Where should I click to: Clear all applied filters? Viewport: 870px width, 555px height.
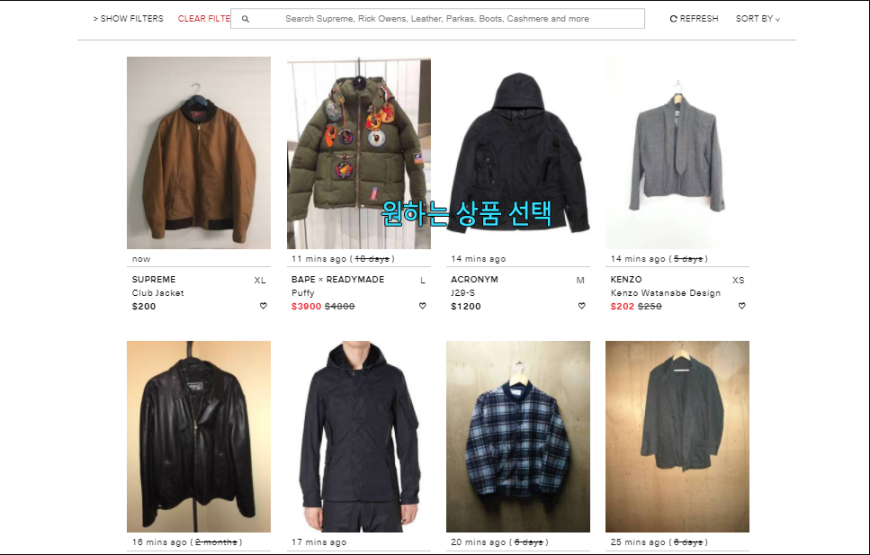click(204, 19)
